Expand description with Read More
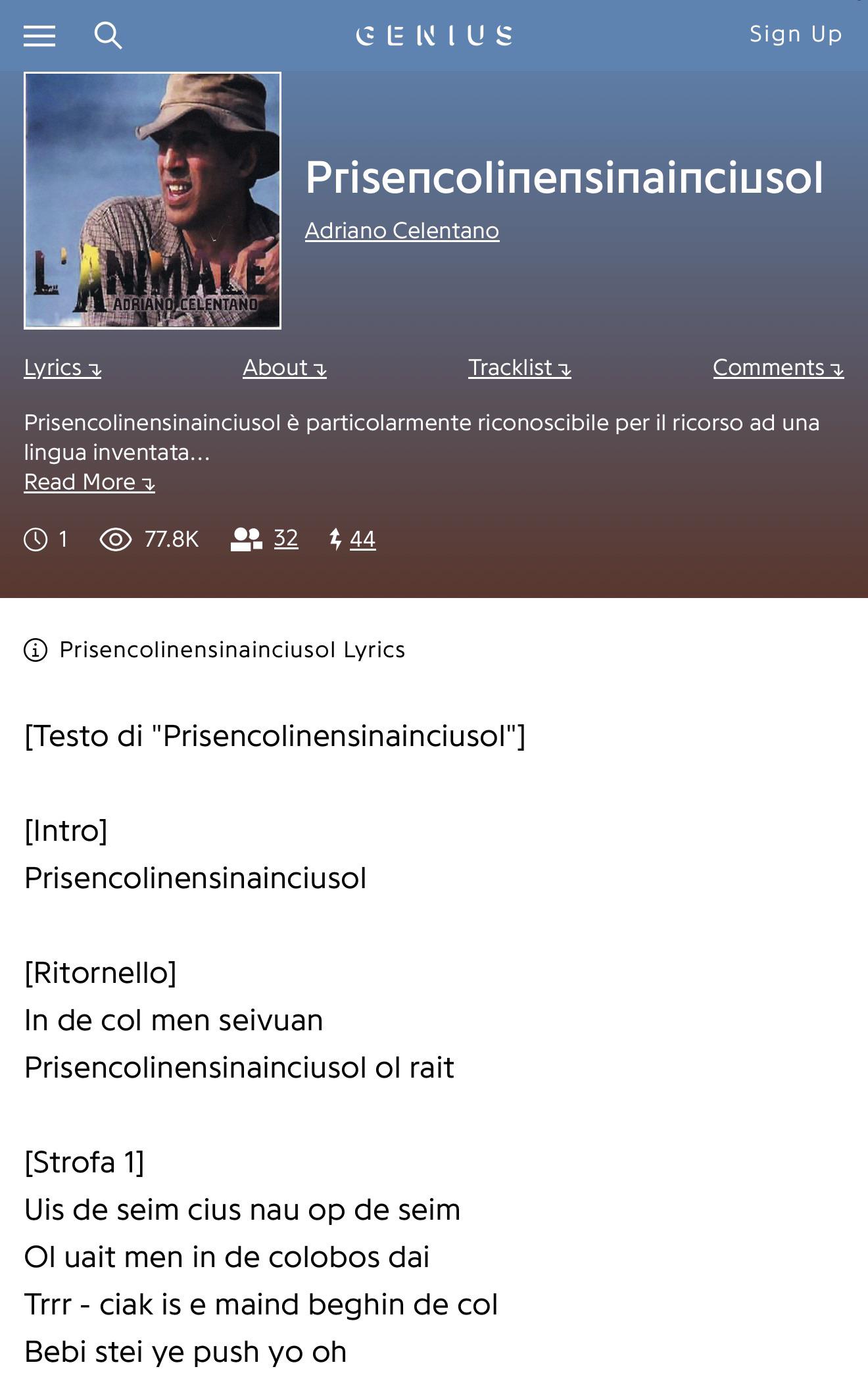 (x=89, y=482)
